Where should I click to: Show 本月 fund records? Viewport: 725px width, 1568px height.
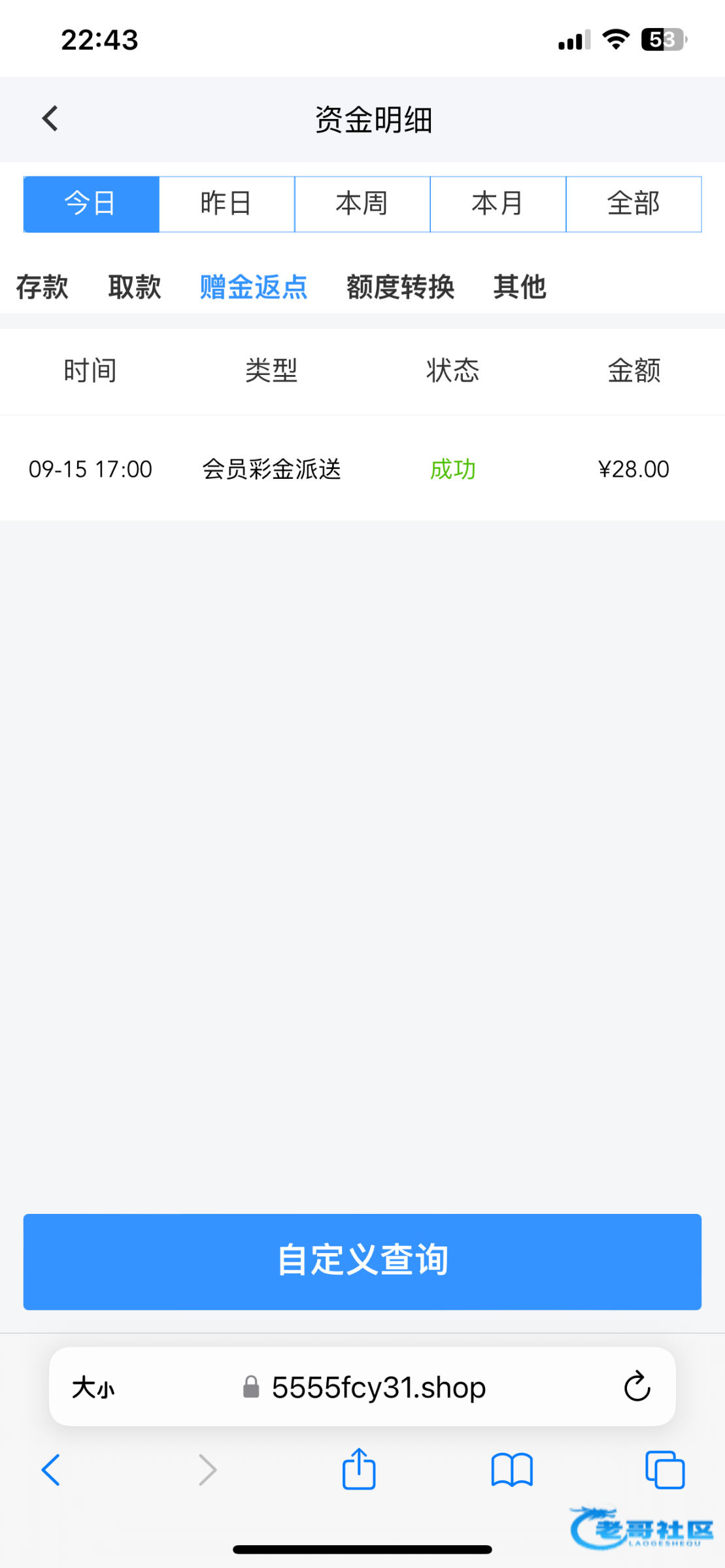pyautogui.click(x=497, y=204)
